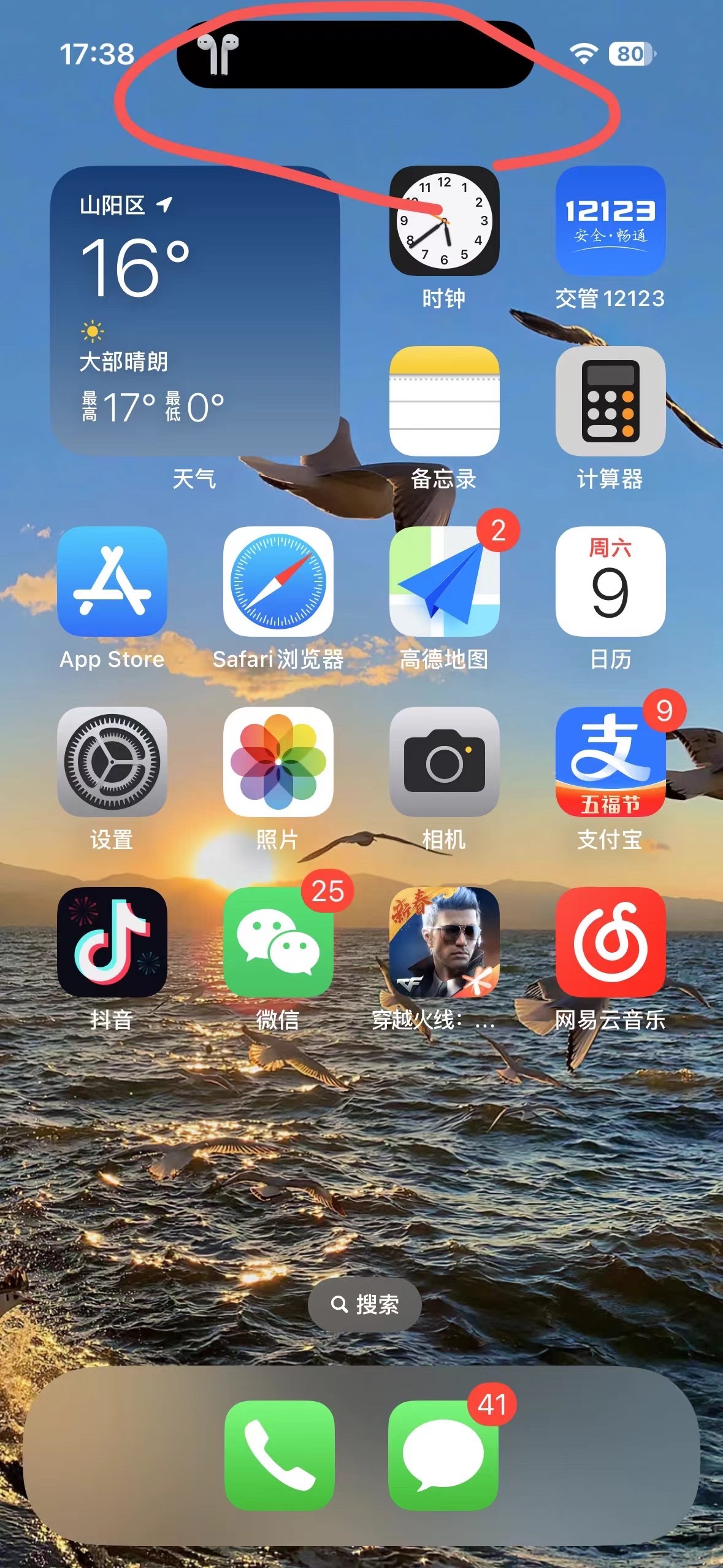The width and height of the screenshot is (723, 1568).
Task: Open 支付宝 Alipay
Action: (x=610, y=762)
